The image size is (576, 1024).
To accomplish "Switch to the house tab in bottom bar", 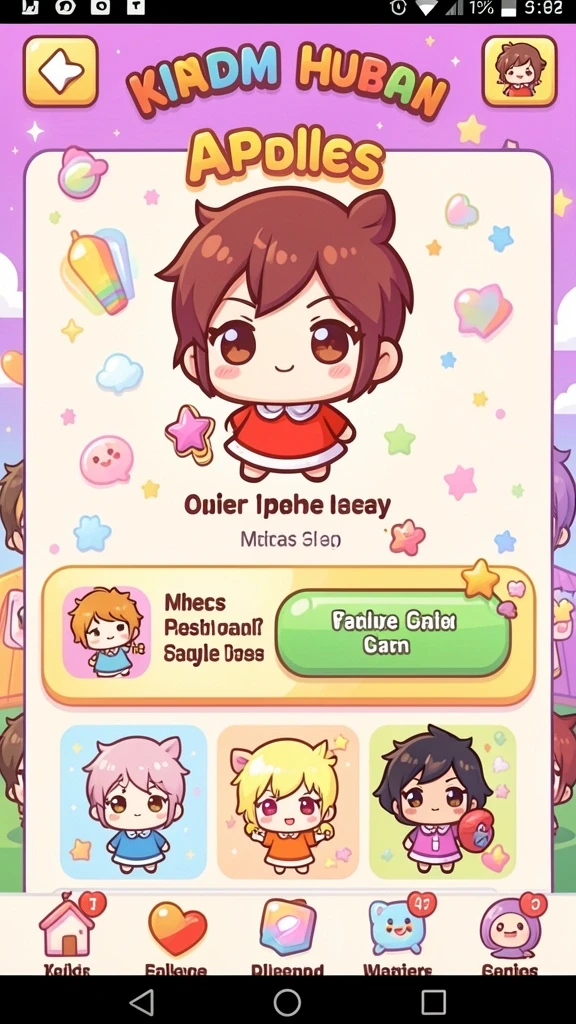I will tap(68, 935).
